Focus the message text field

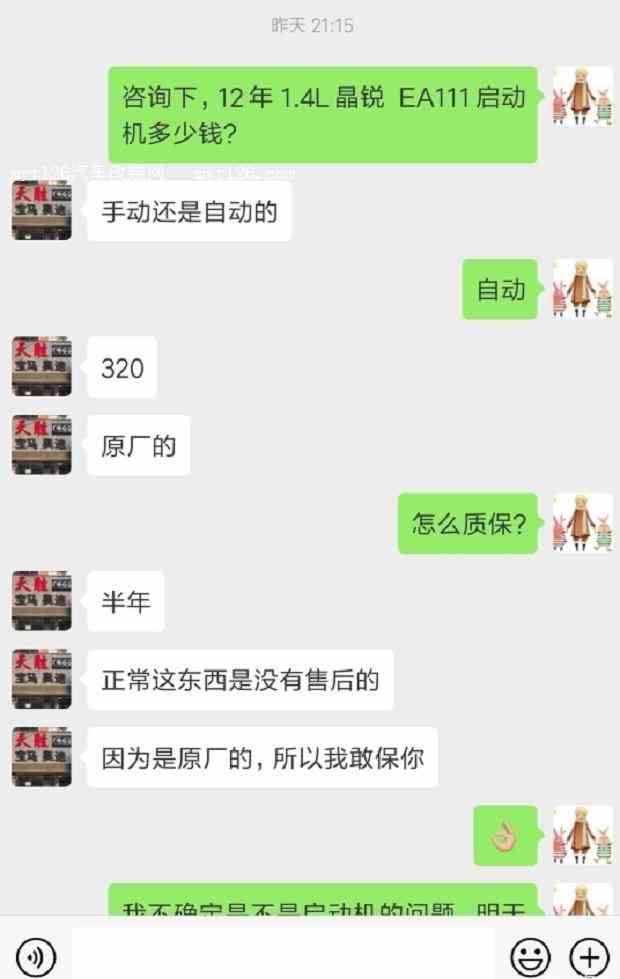(282, 955)
